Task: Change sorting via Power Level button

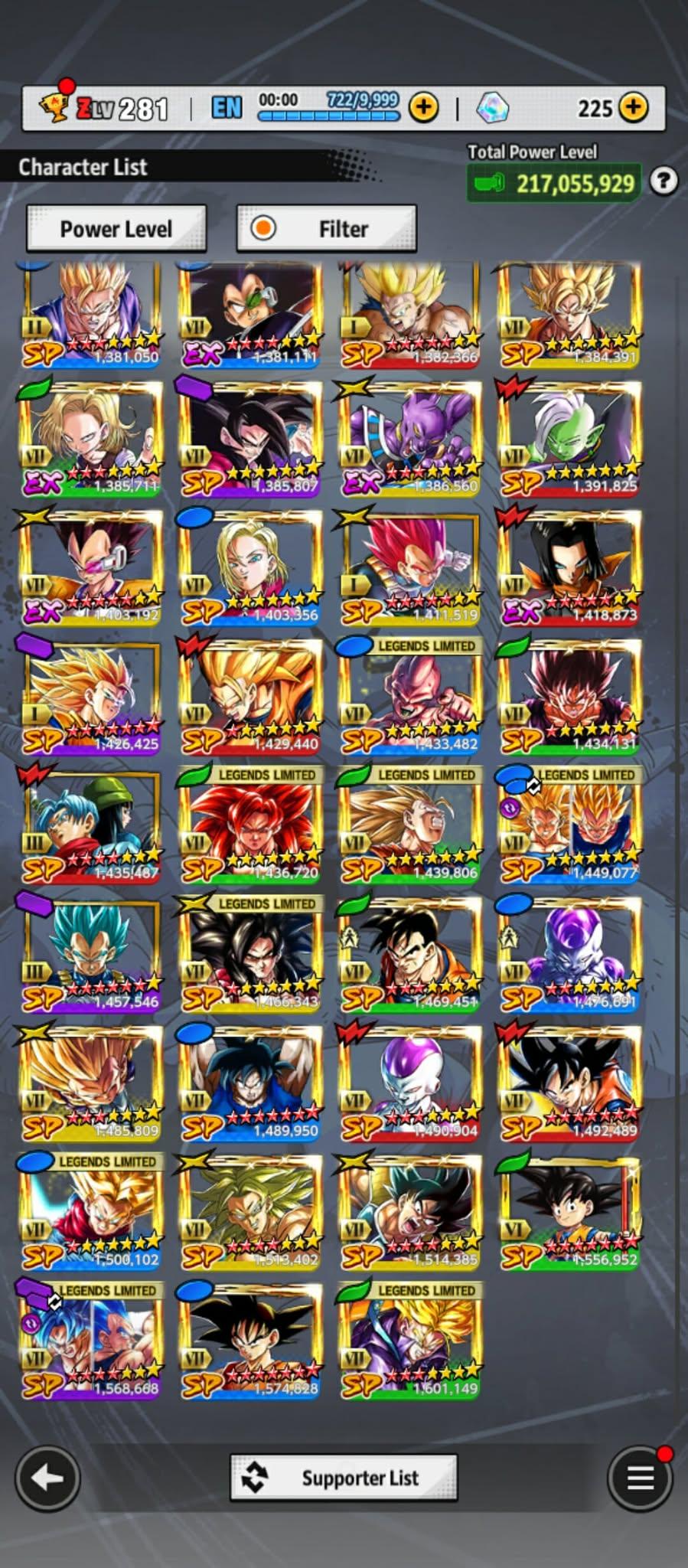Action: [116, 228]
